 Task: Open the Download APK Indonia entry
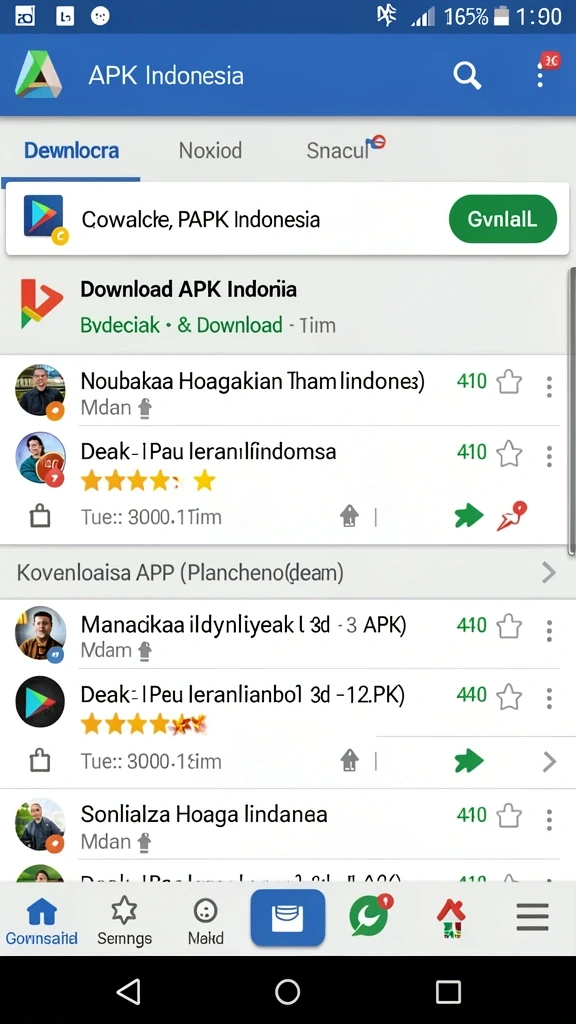point(287,306)
